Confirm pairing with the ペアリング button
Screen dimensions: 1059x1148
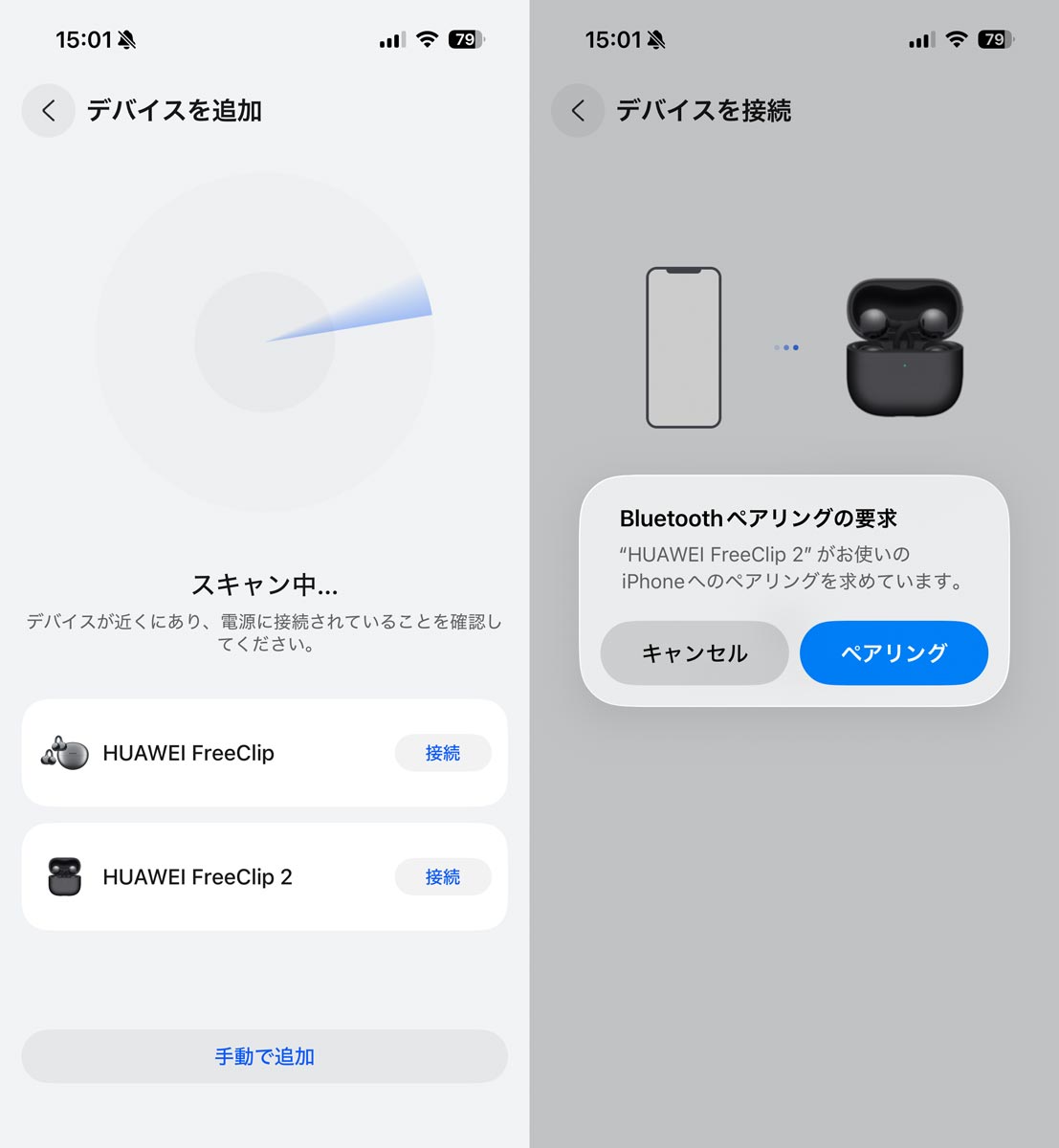click(894, 653)
